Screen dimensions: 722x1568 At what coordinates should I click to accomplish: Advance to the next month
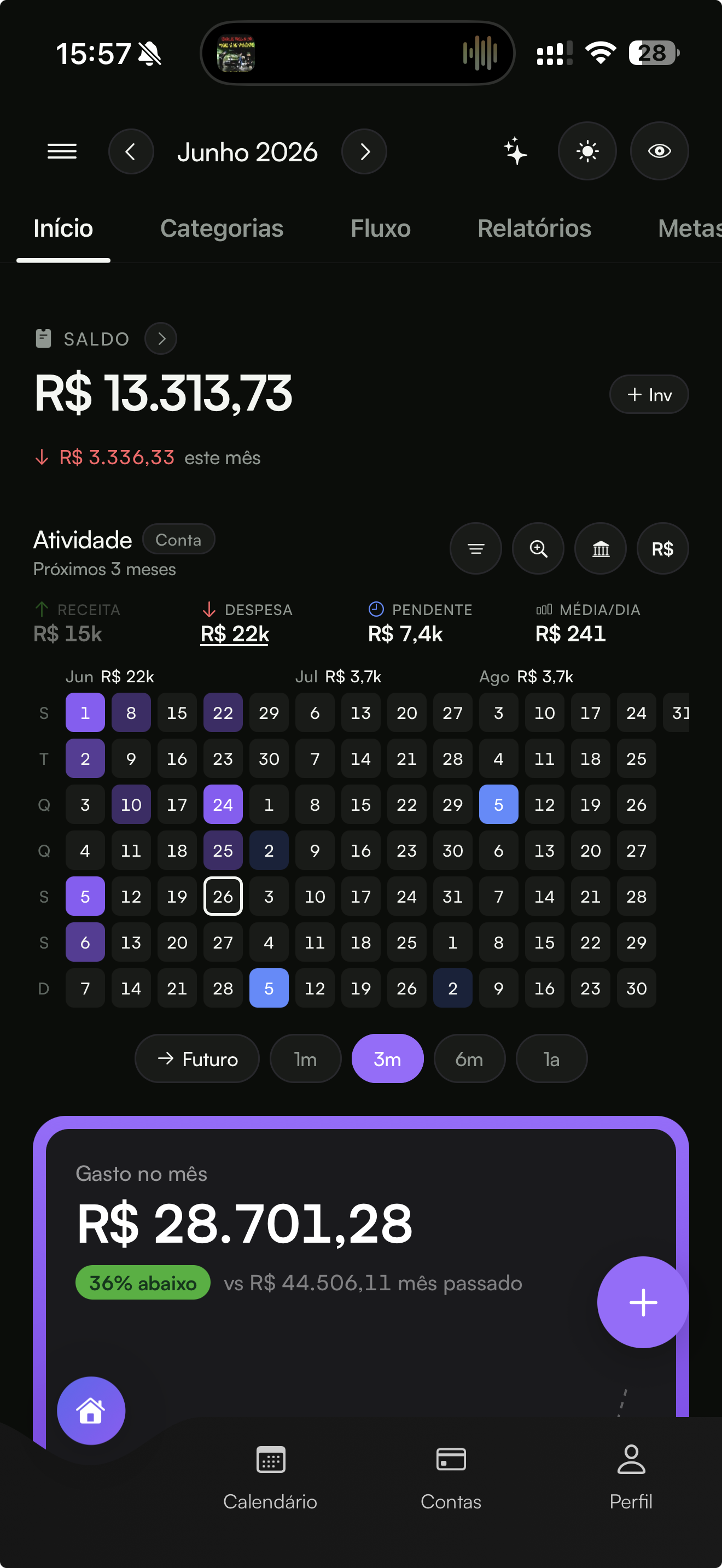pyautogui.click(x=364, y=151)
